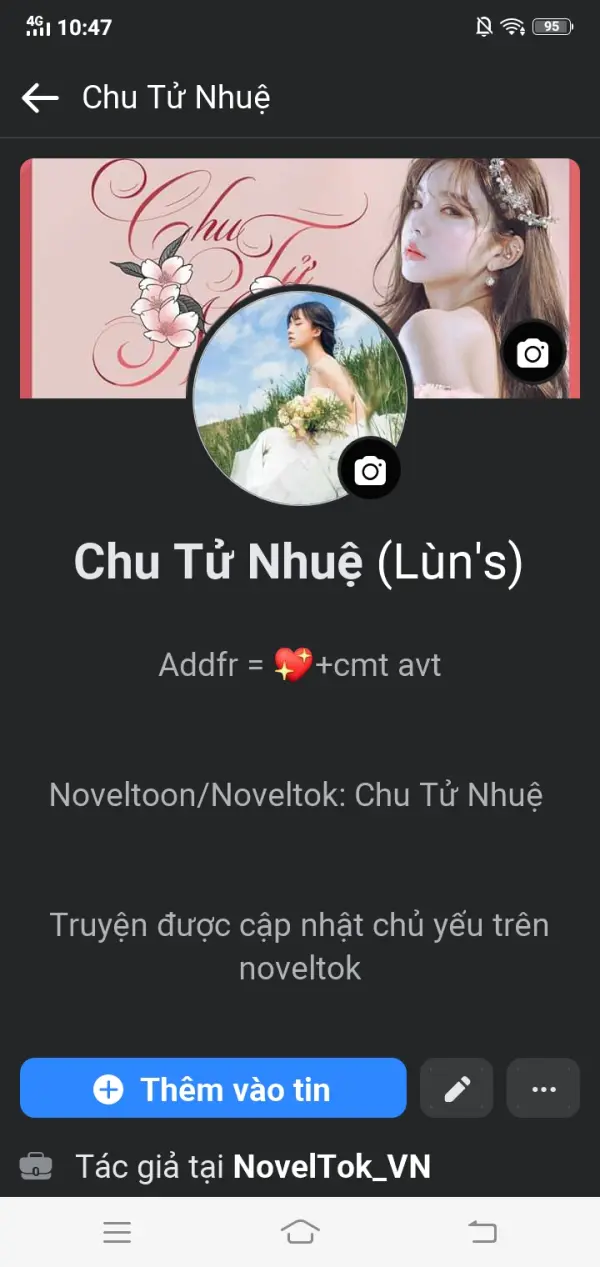Screen dimensions: 600x1267
Task: Open the three-dot more options button
Action: (x=543, y=1088)
